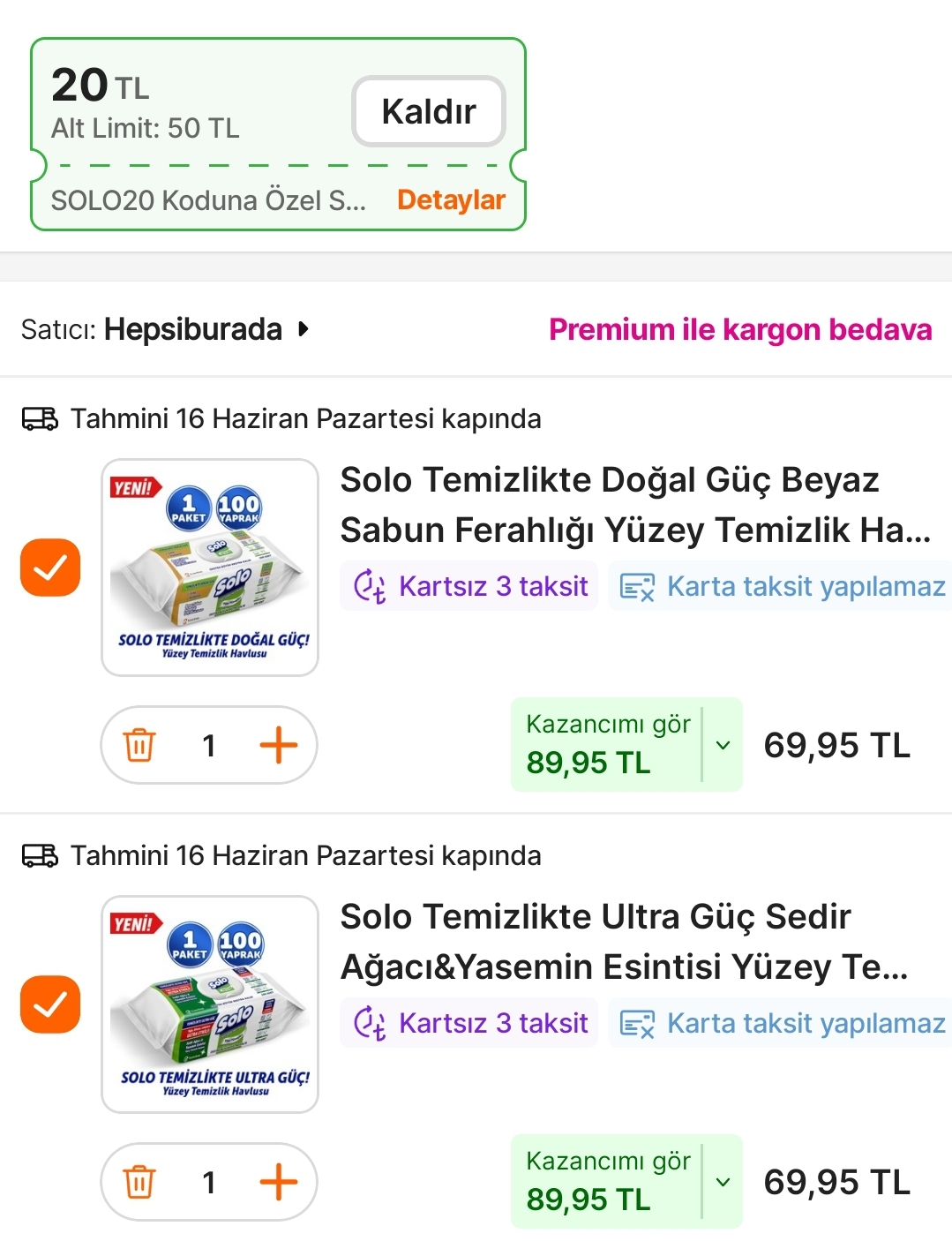Uncheck the Beyaz Sabun product selection checkbox
The width and height of the screenshot is (952, 1241).
(x=50, y=568)
